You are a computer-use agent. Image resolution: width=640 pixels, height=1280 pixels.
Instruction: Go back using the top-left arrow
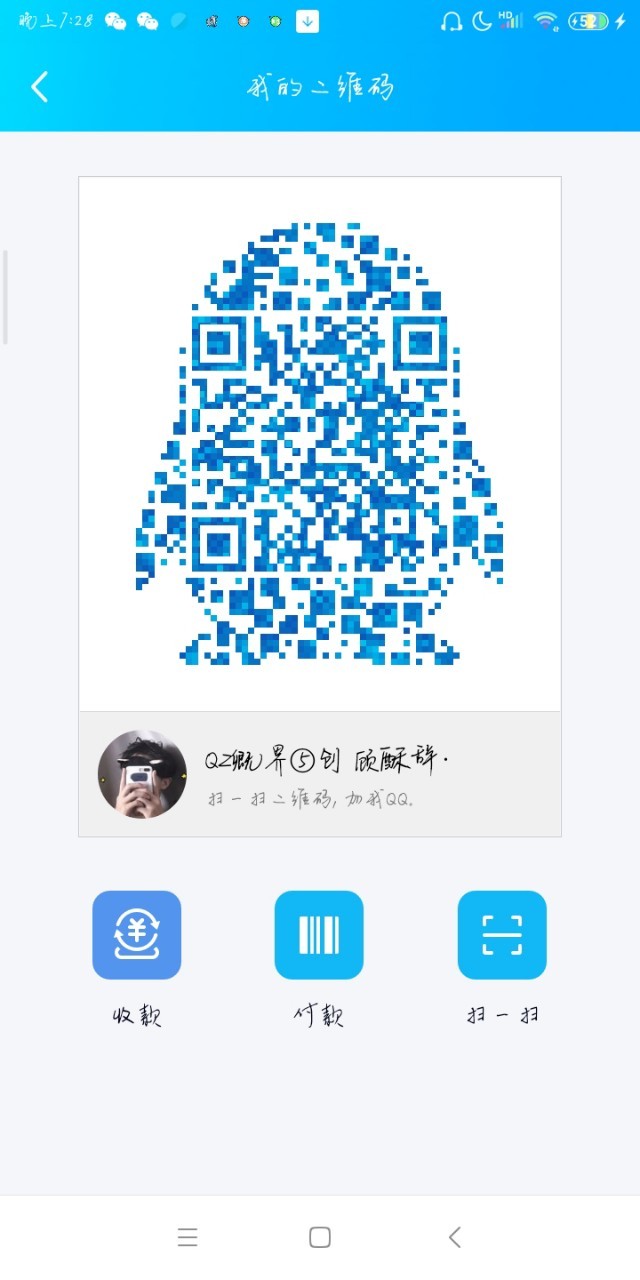[39, 87]
